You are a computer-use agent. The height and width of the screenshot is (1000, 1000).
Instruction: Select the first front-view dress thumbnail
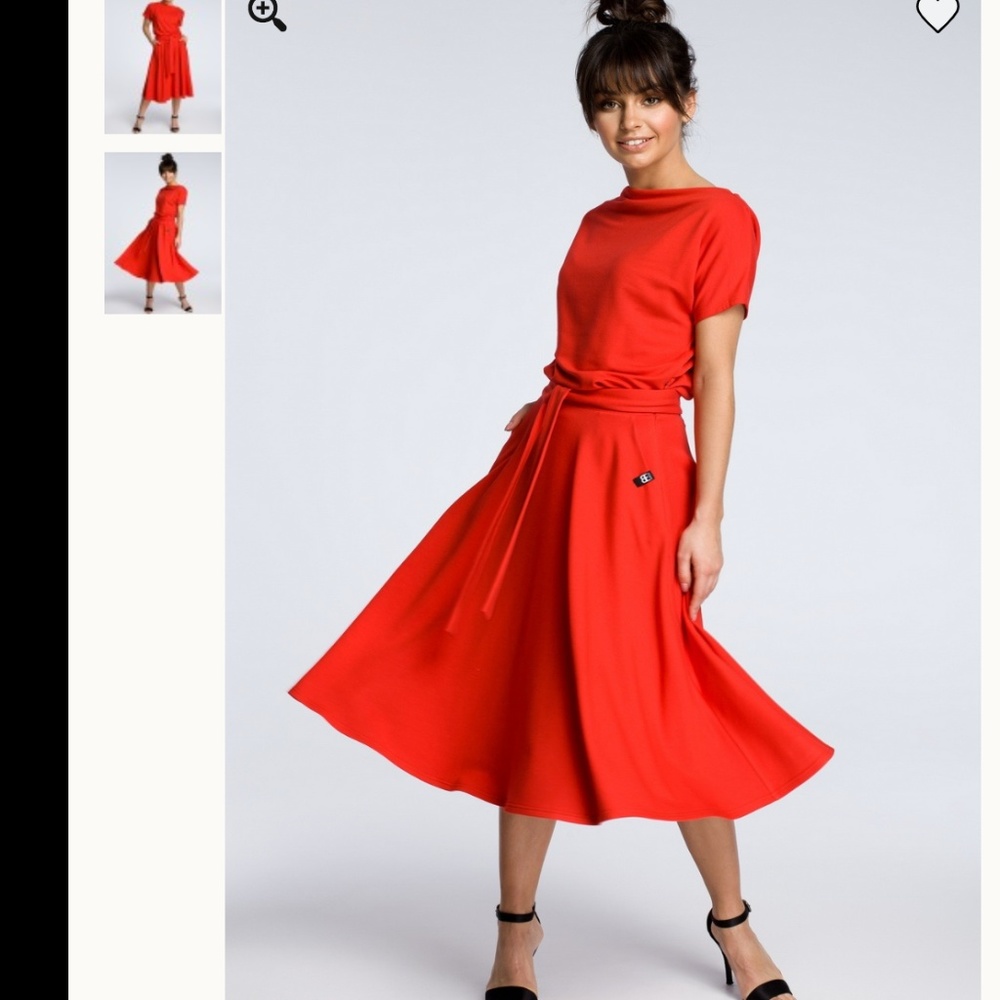click(x=162, y=66)
